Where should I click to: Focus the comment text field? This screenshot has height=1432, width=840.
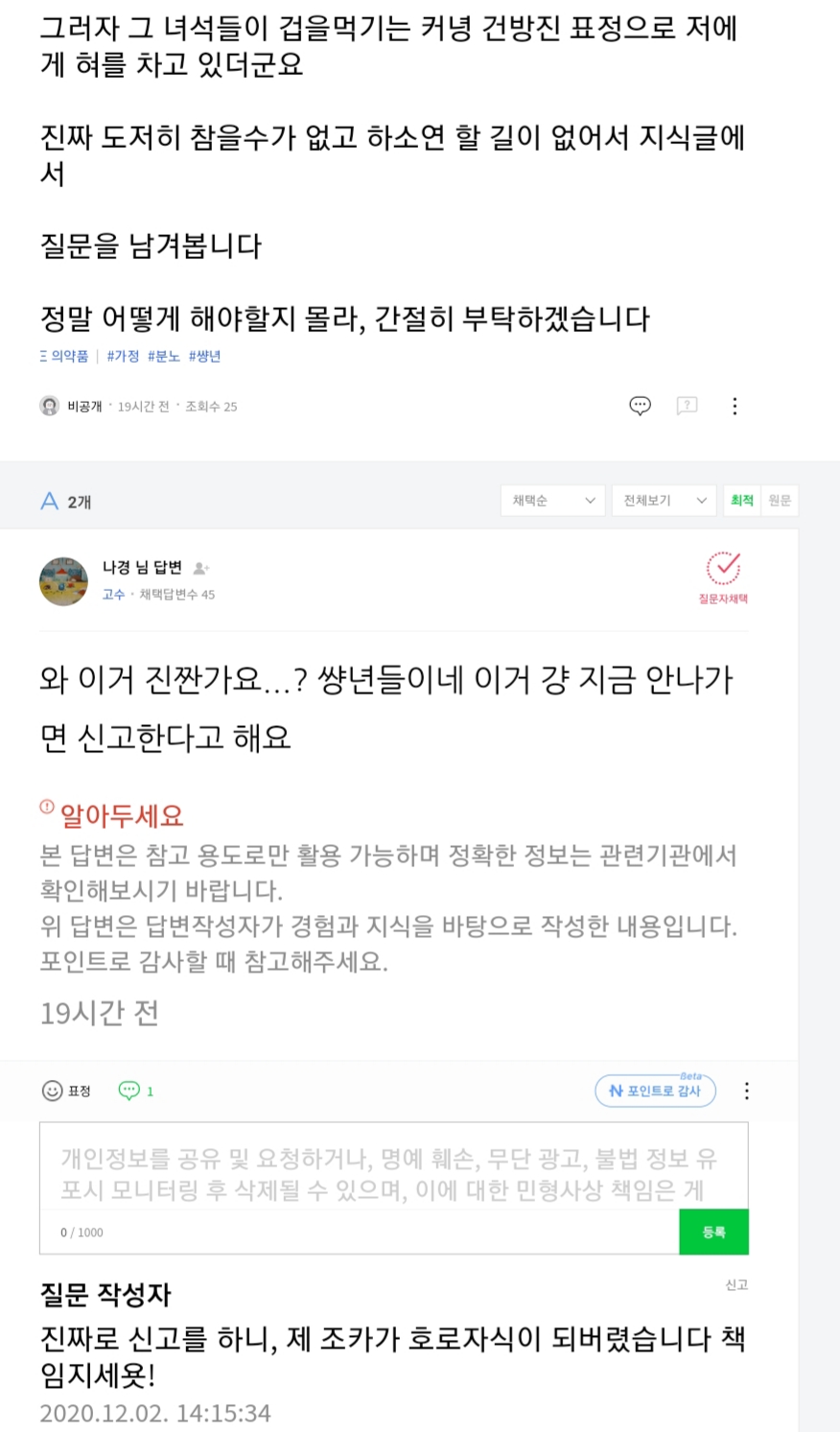coord(393,1174)
